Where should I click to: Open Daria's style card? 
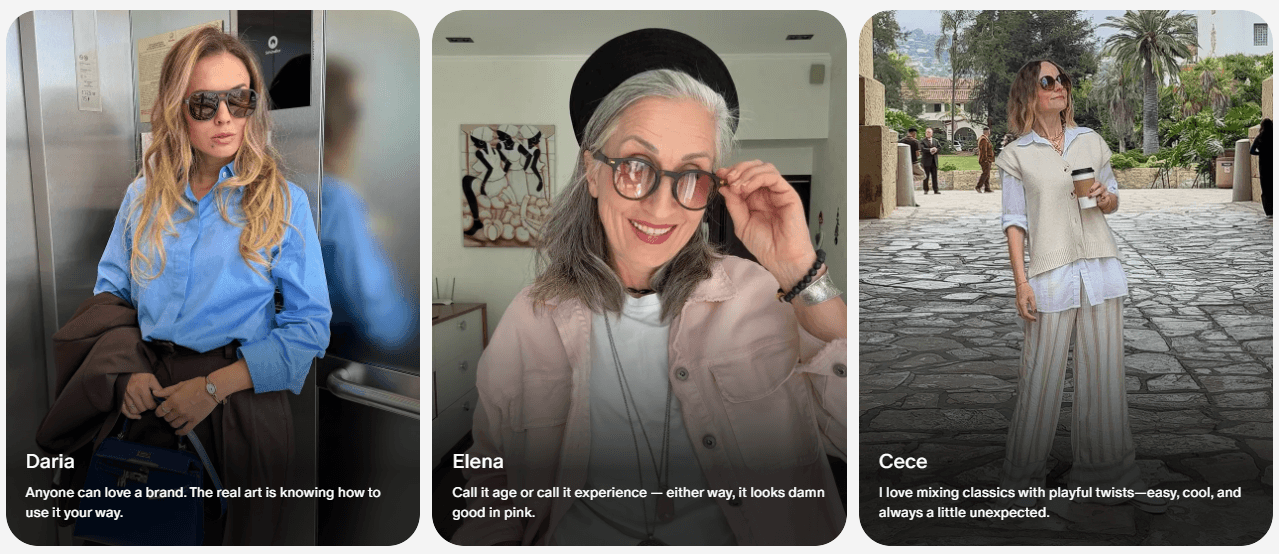point(212,278)
